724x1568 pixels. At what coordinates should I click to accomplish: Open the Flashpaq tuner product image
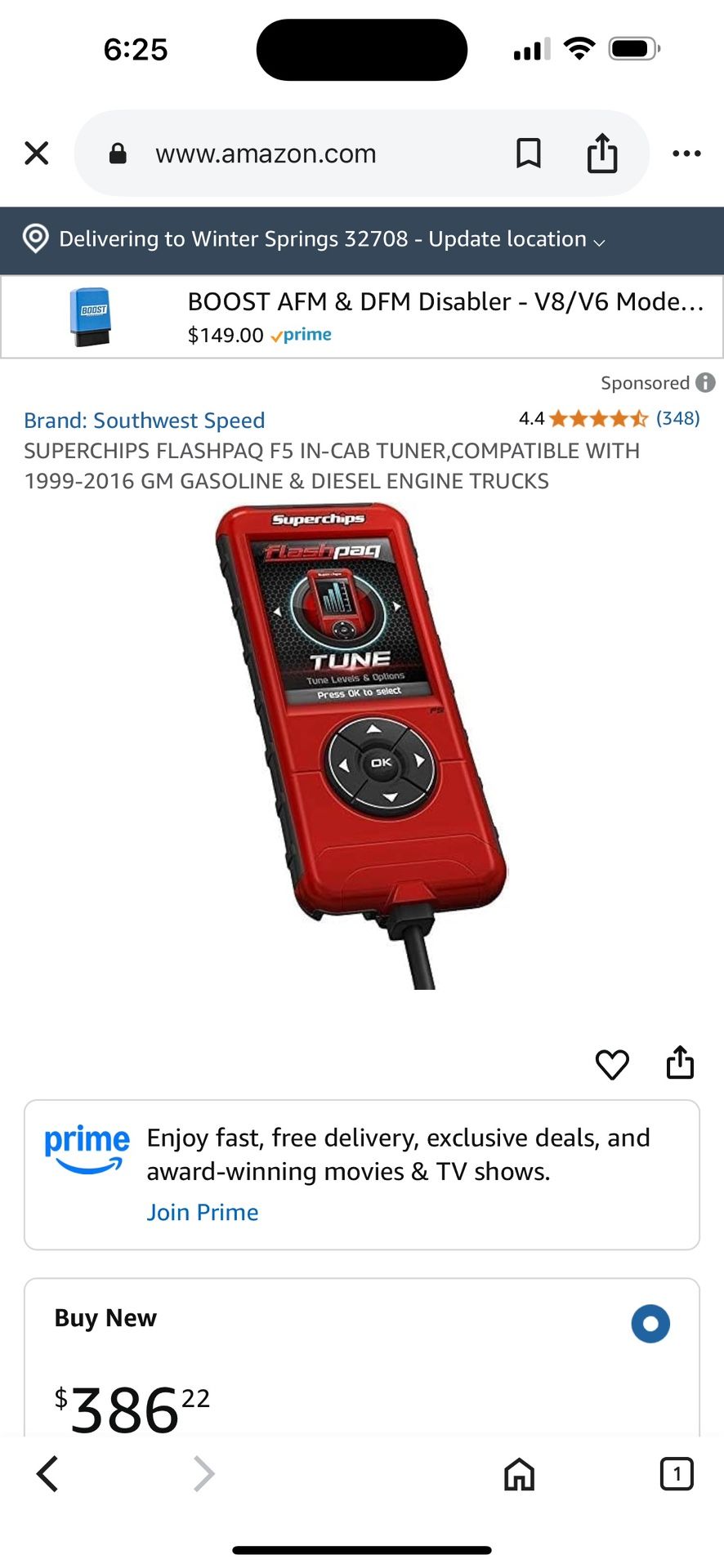point(362,747)
